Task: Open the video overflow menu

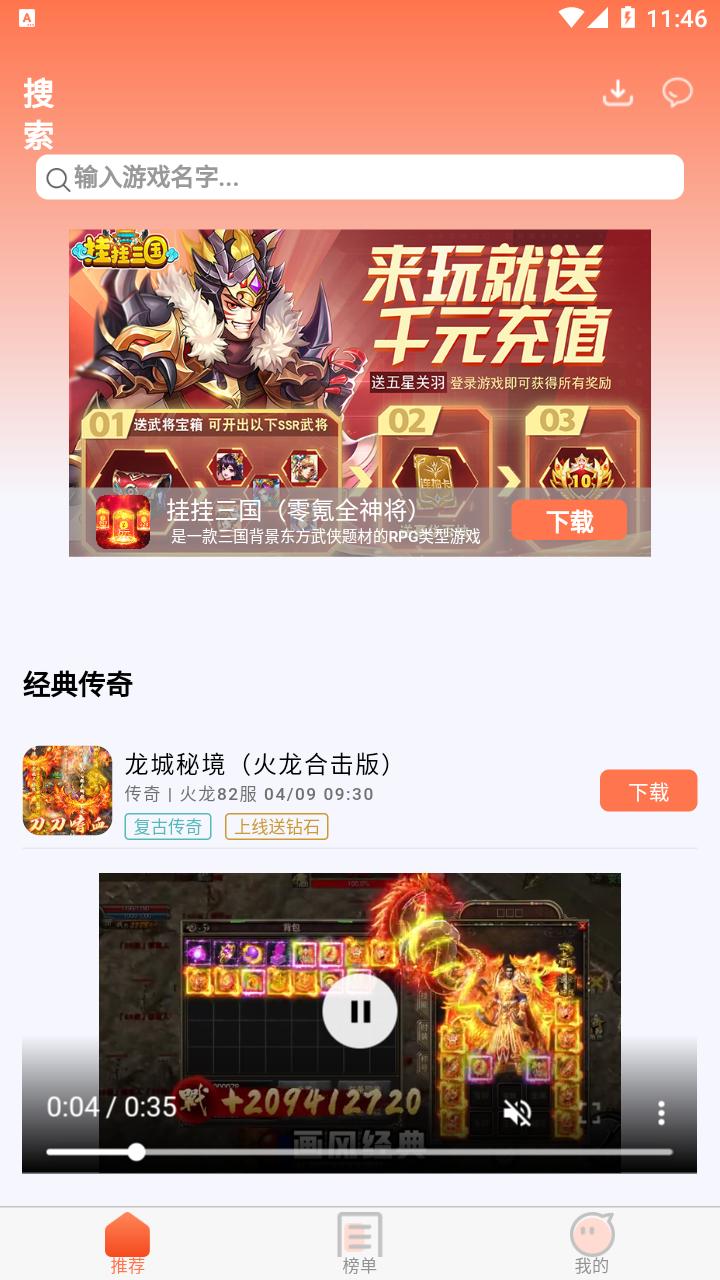Action: pyautogui.click(x=661, y=1113)
